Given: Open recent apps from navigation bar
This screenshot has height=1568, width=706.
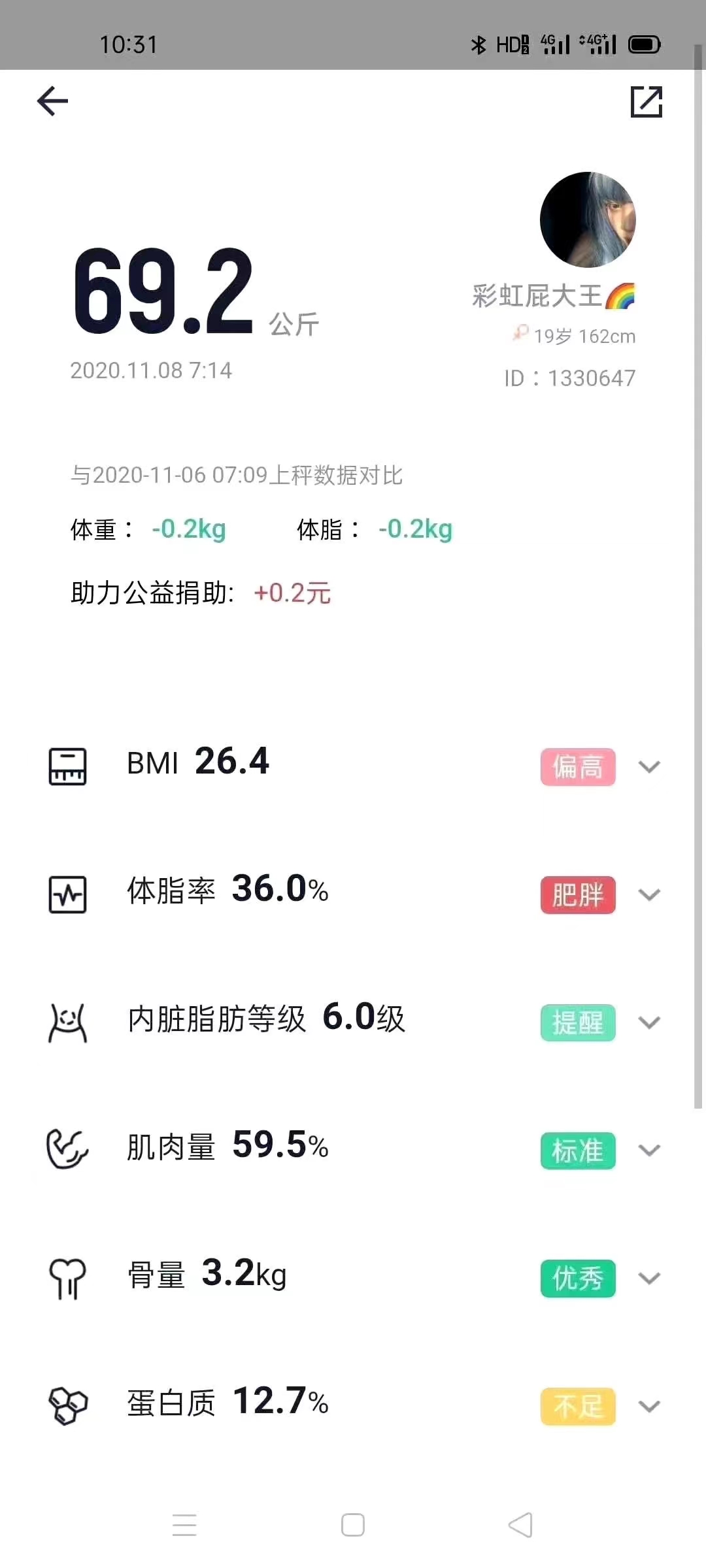Looking at the screenshot, I should (184, 1525).
